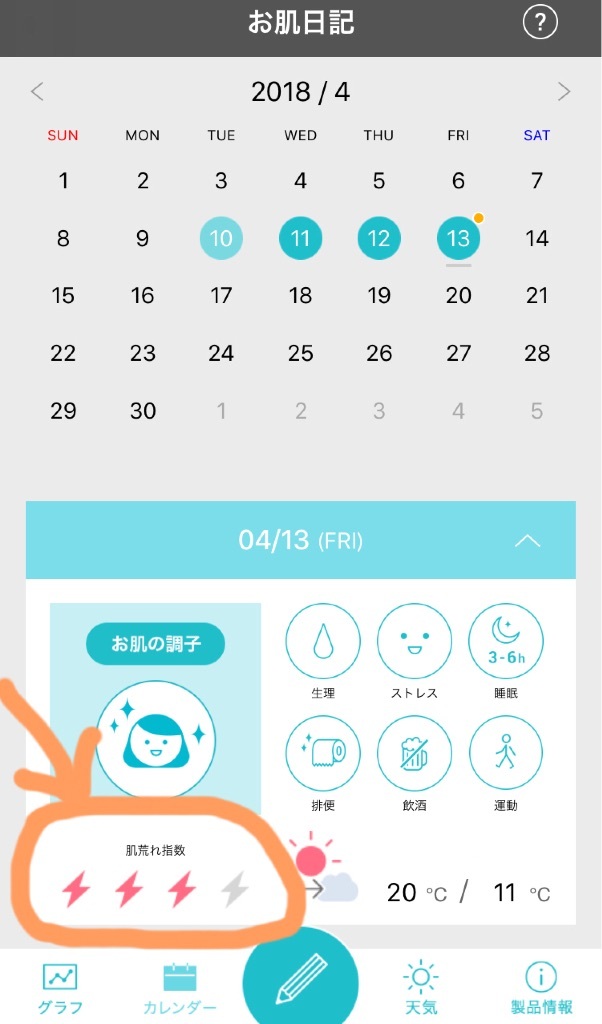602x1024 pixels.
Task: Switch to the グラフ tab
Action: [x=60, y=988]
